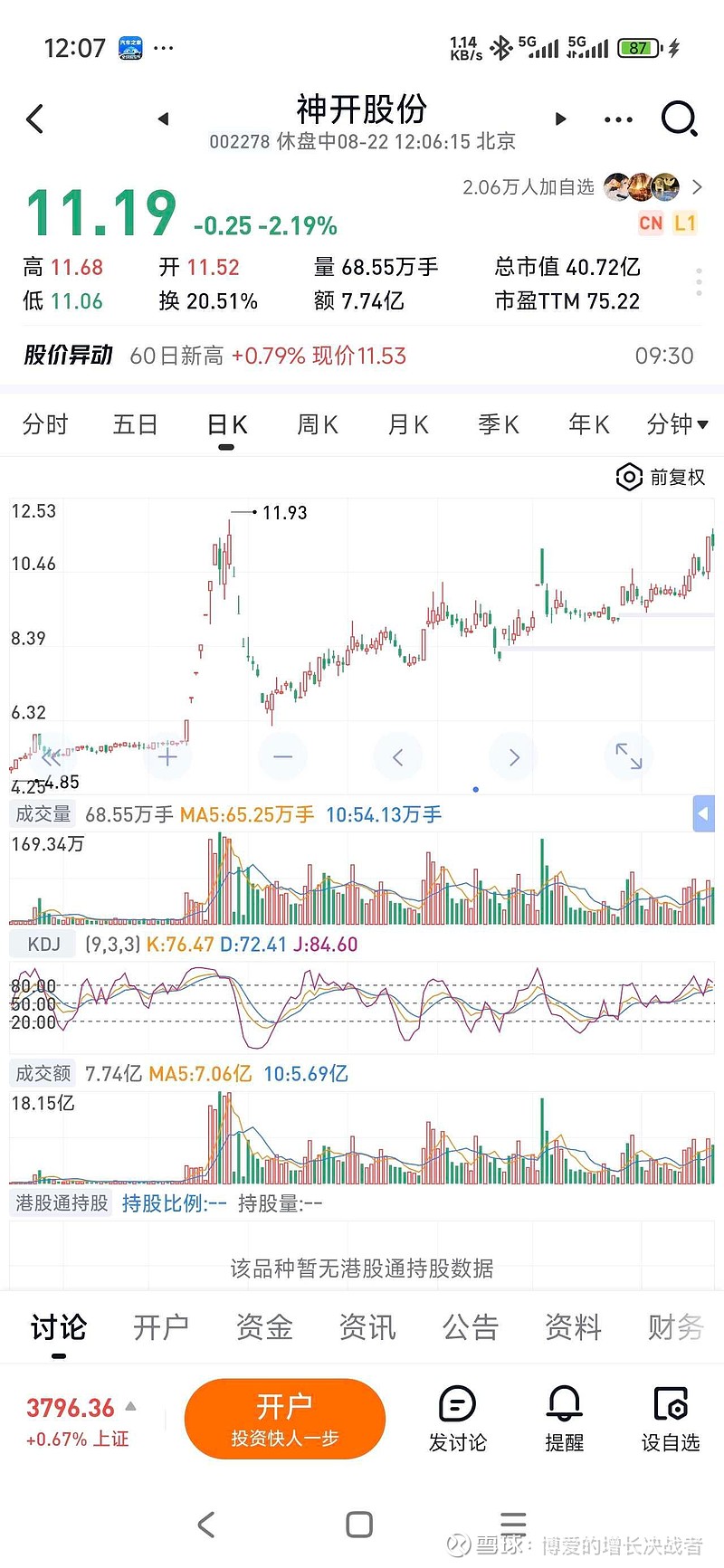Tap the orange 开户 button
The height and width of the screenshot is (1568, 724).
[285, 1419]
